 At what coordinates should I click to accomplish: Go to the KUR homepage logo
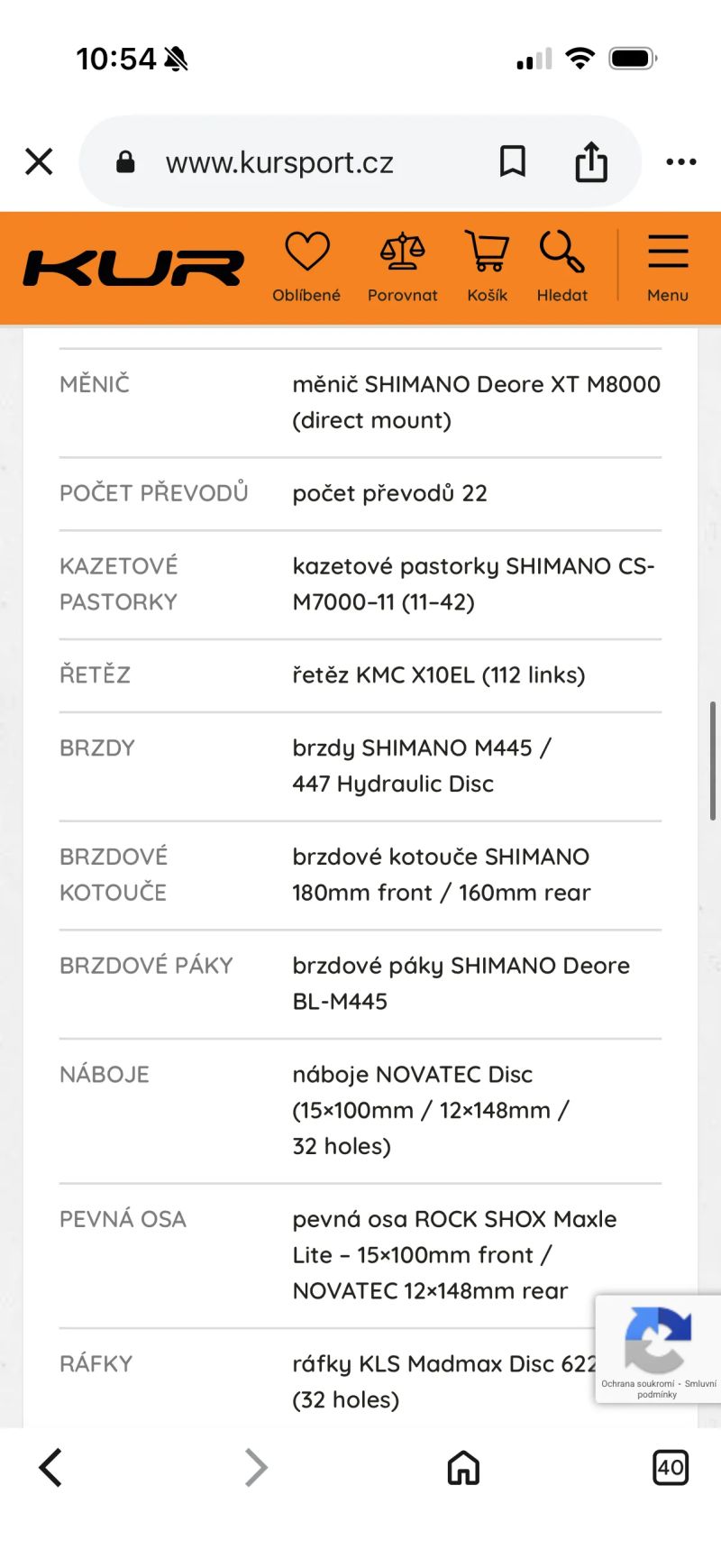coord(132,268)
